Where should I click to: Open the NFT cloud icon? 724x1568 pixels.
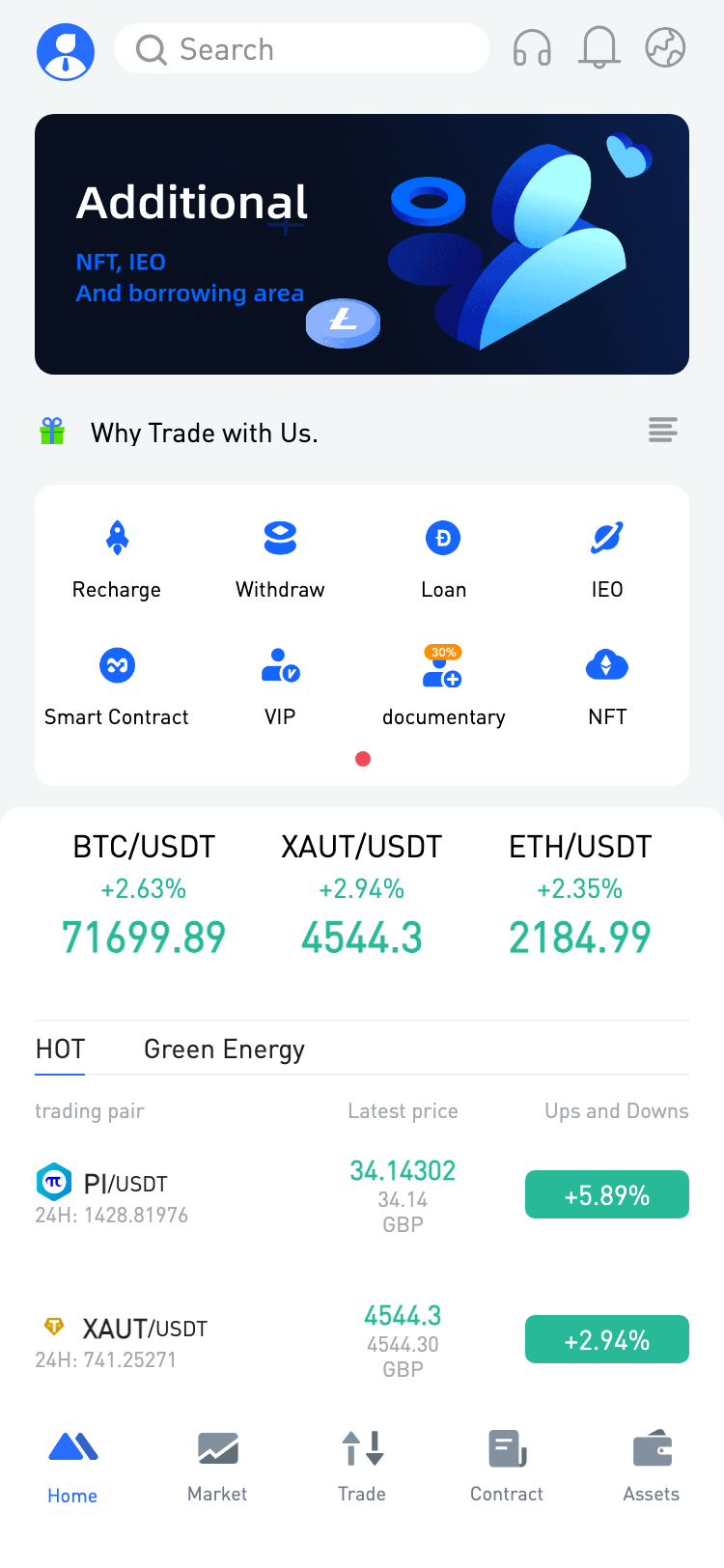pos(606,665)
